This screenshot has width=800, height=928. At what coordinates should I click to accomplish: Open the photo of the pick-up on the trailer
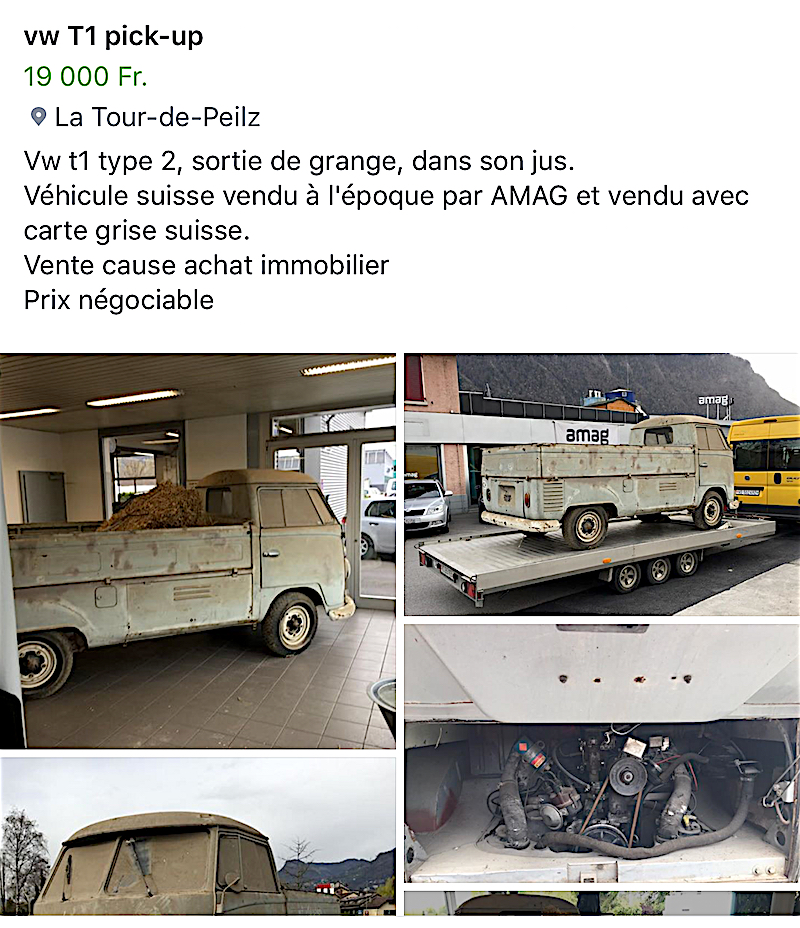click(x=601, y=484)
